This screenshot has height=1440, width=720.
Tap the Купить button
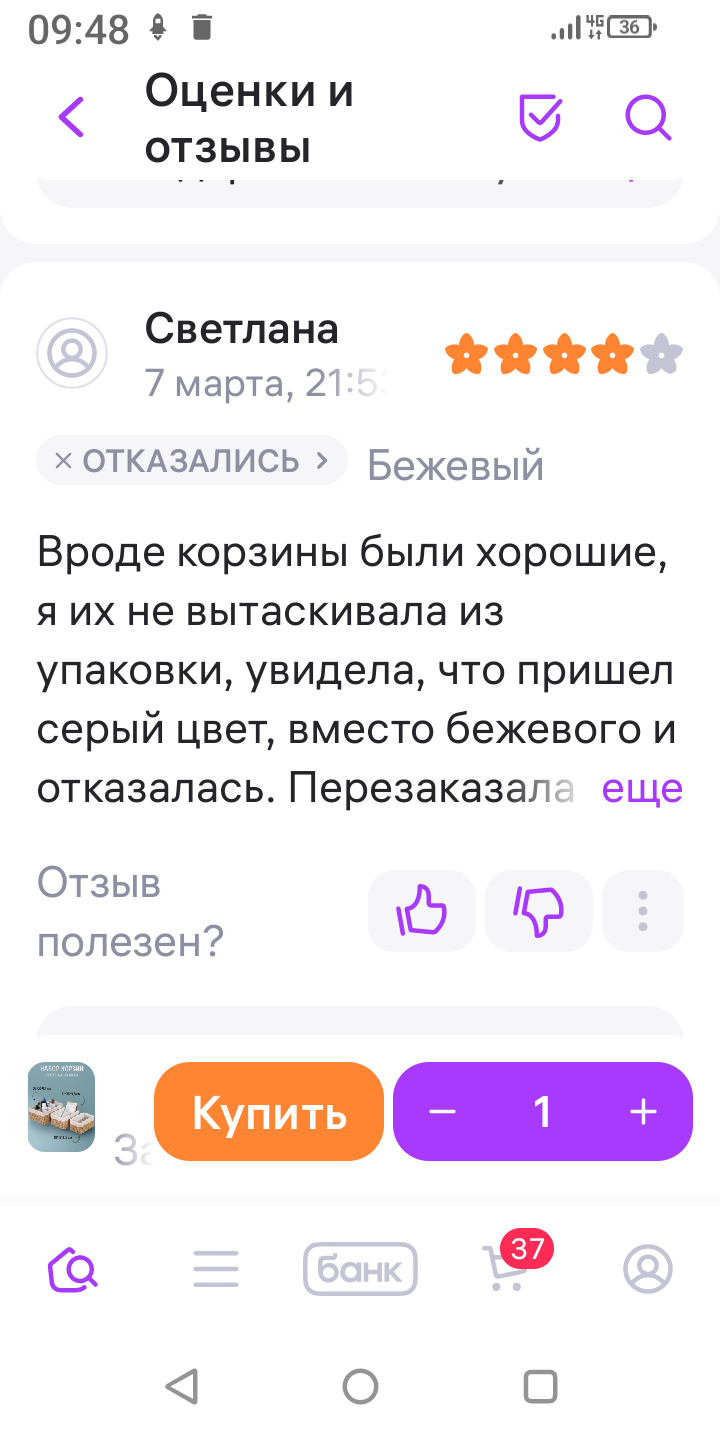pyautogui.click(x=269, y=1112)
